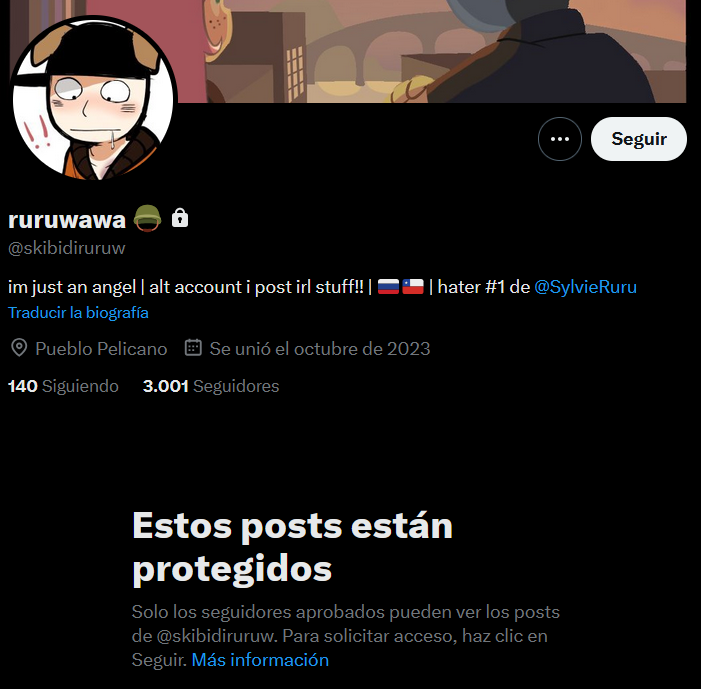This screenshot has height=689, width=701.
Task: Open the ruruwawa profile picture
Action: click(93, 100)
